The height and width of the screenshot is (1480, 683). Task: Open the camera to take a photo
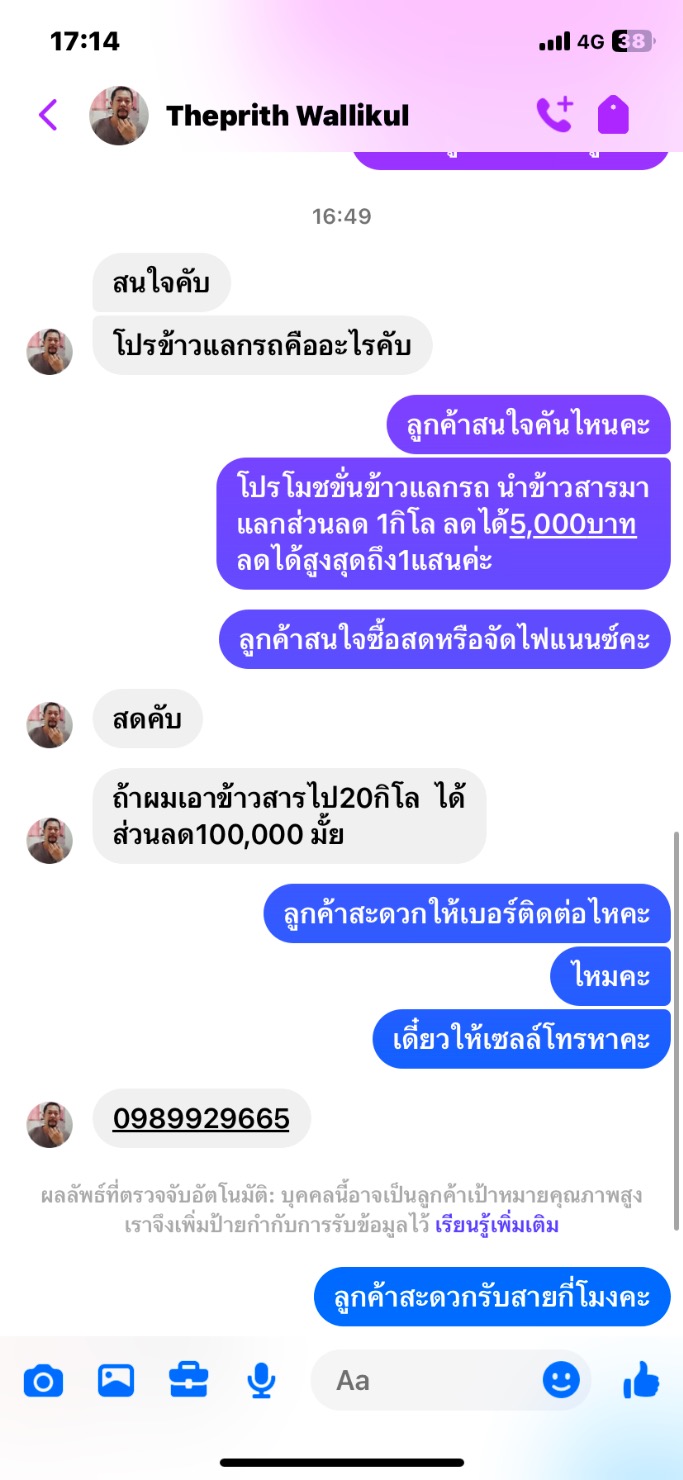(x=43, y=1381)
